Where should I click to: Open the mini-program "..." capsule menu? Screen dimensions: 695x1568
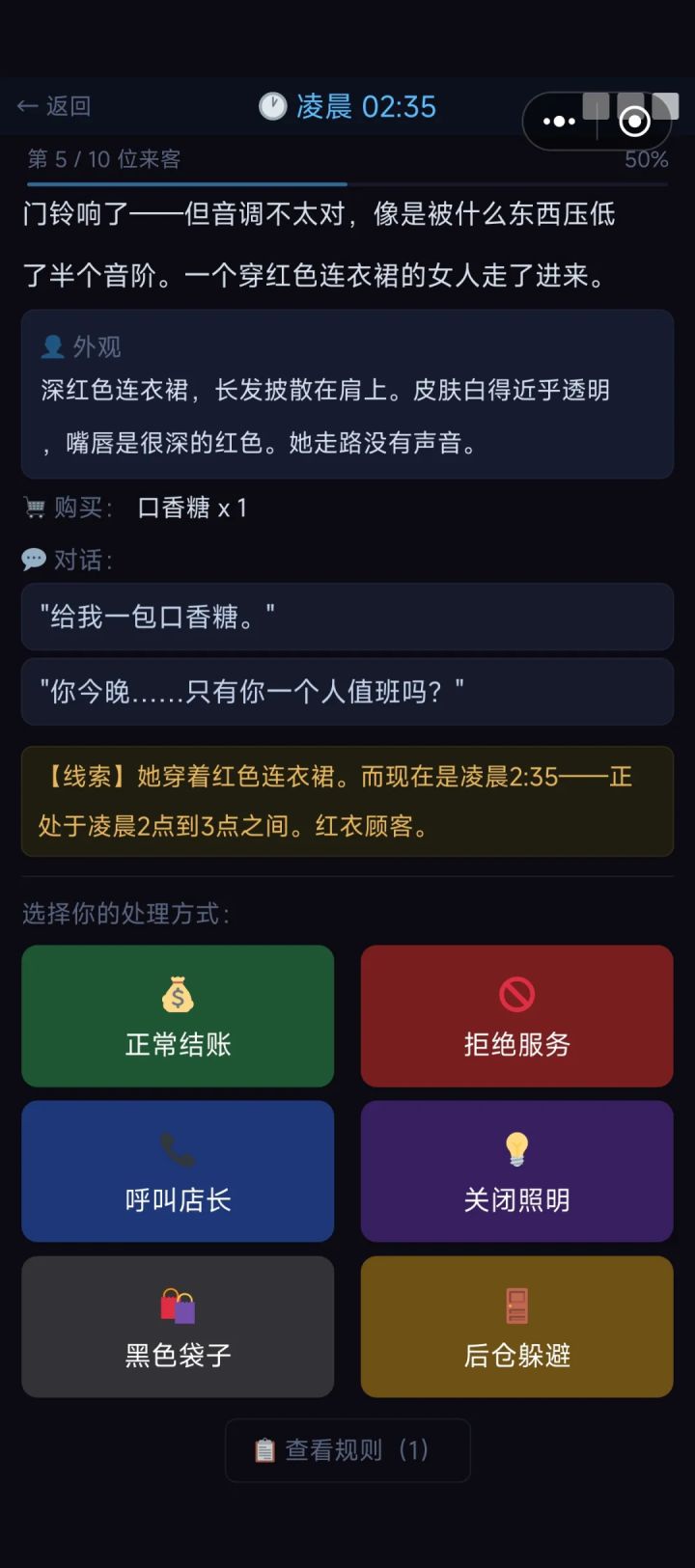[x=559, y=121]
